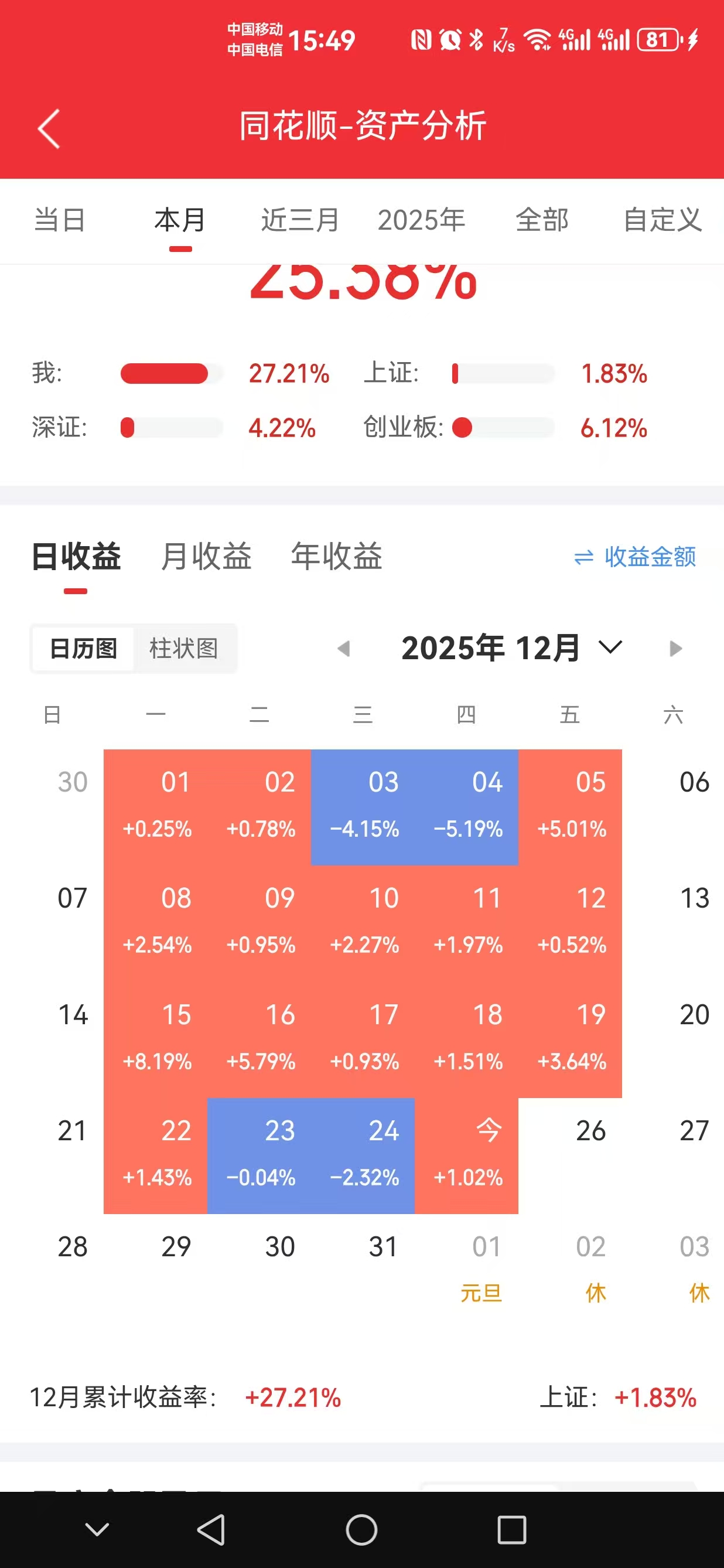
Task: Open the 近三月 period view
Action: click(x=299, y=220)
